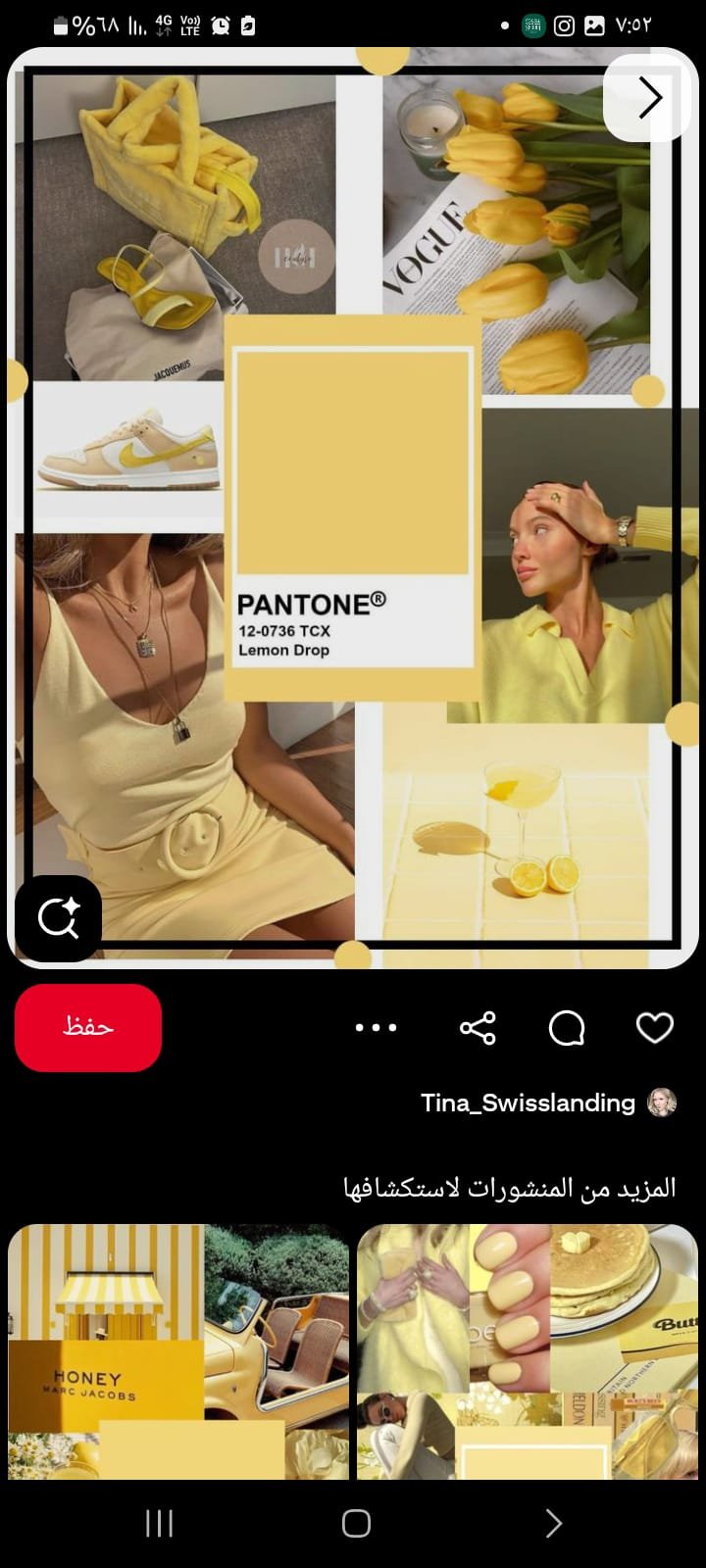The image size is (706, 1568).
Task: Share this Lemon Drop pin
Action: [x=478, y=1027]
